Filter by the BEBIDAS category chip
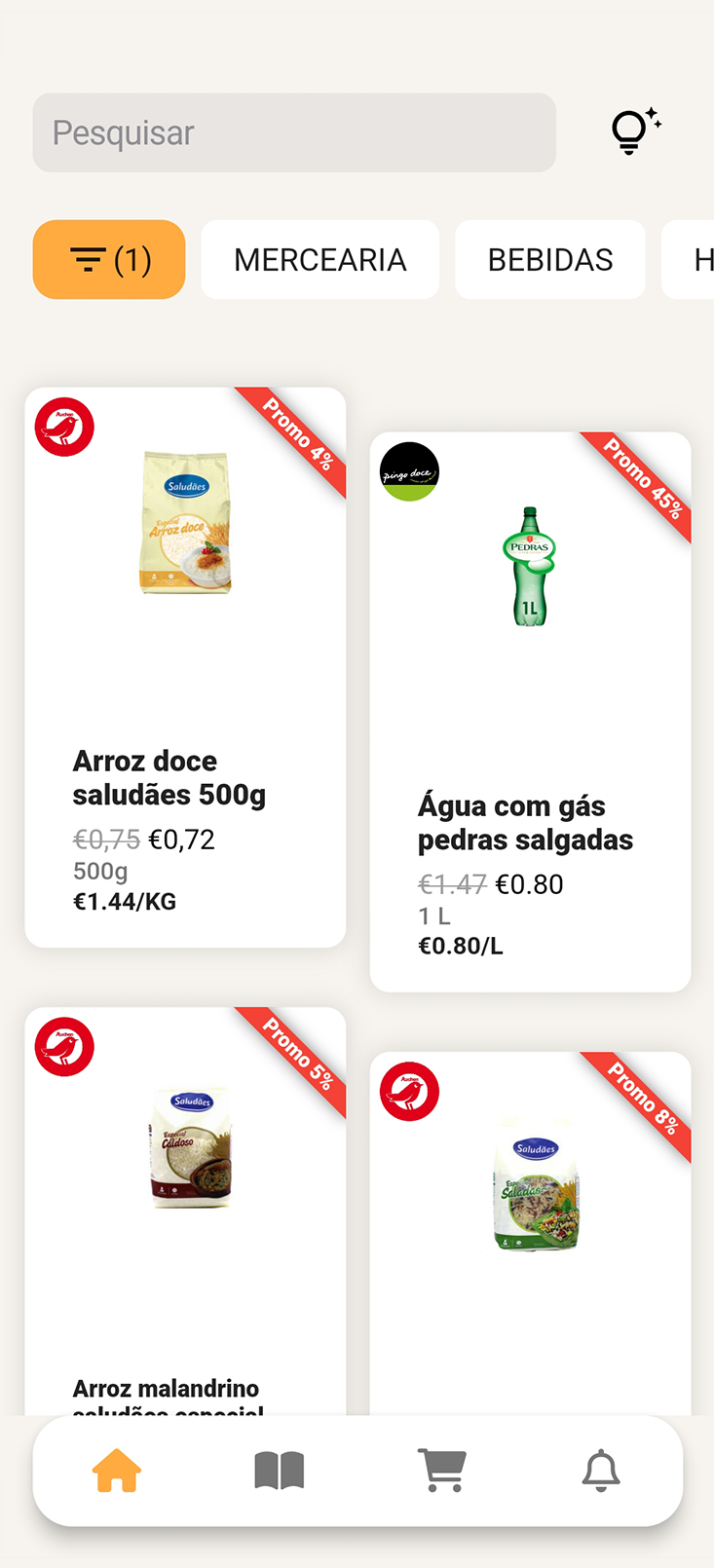Image resolution: width=714 pixels, height=1568 pixels. pyautogui.click(x=549, y=260)
